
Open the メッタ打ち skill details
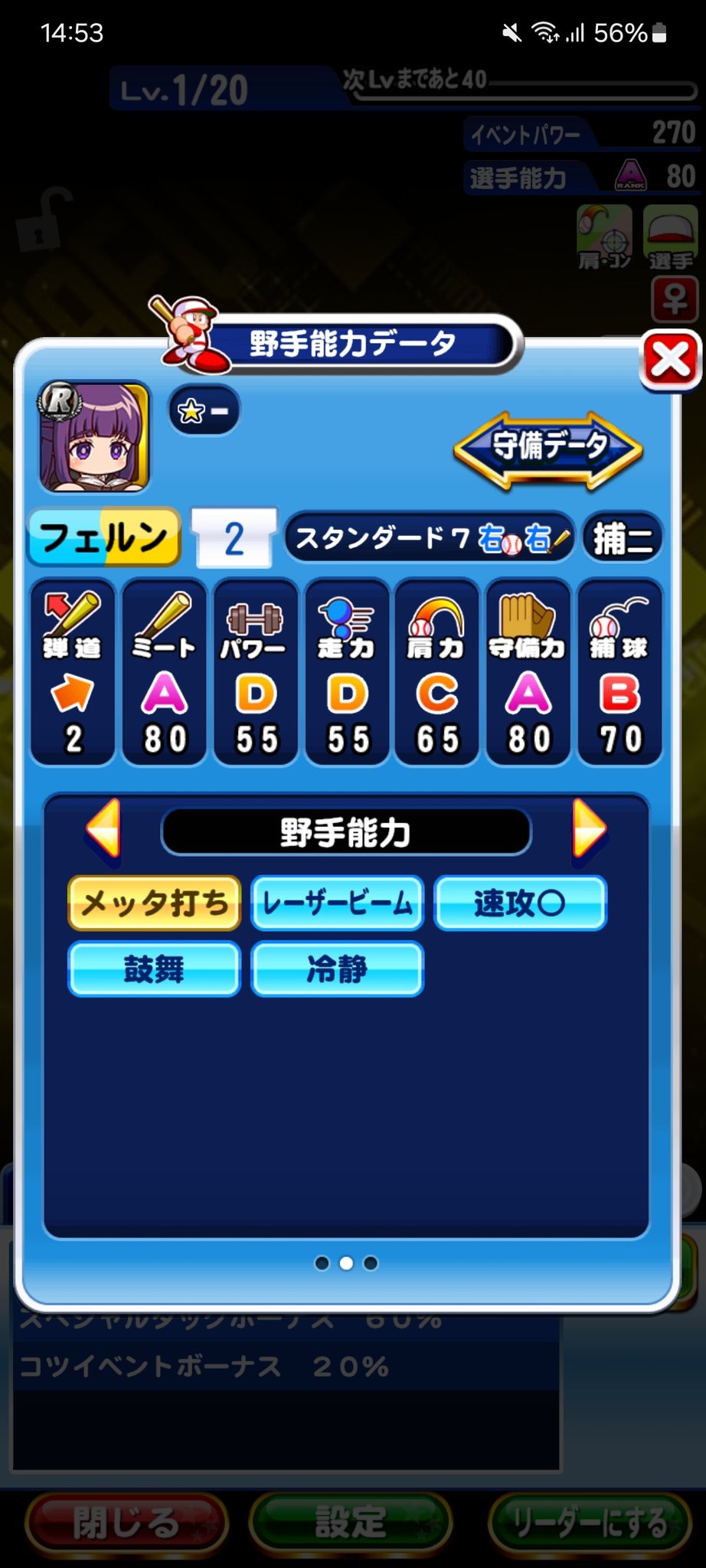pos(155,903)
